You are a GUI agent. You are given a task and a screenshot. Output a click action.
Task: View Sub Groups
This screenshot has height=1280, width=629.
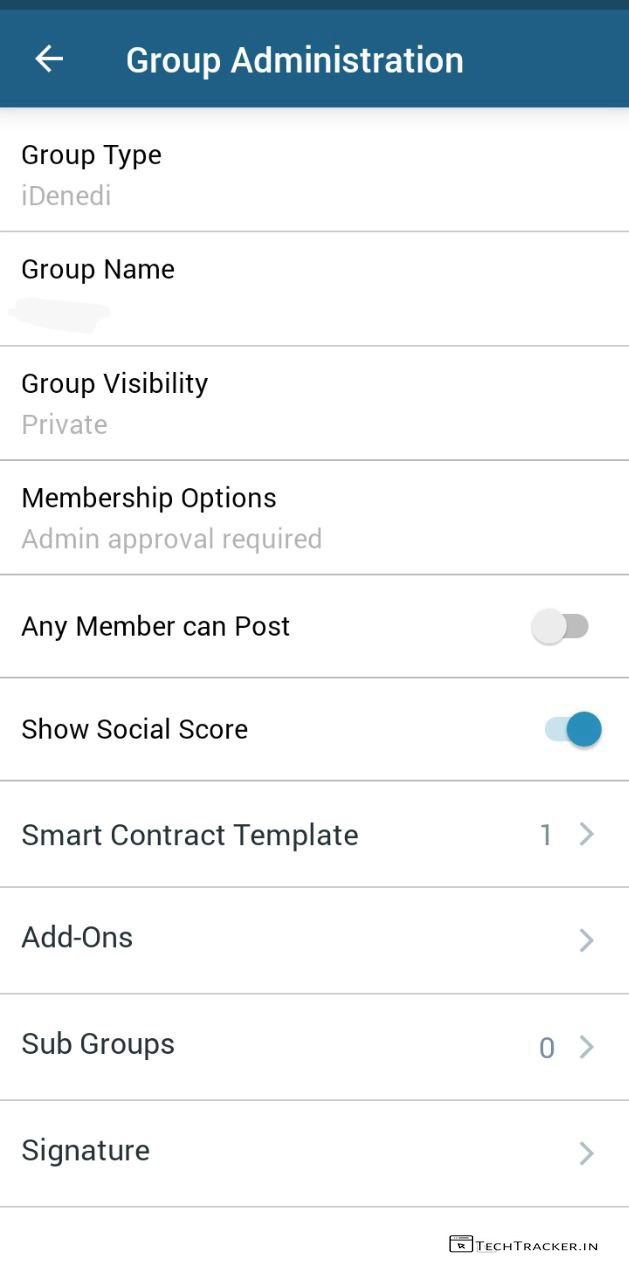(314, 1047)
